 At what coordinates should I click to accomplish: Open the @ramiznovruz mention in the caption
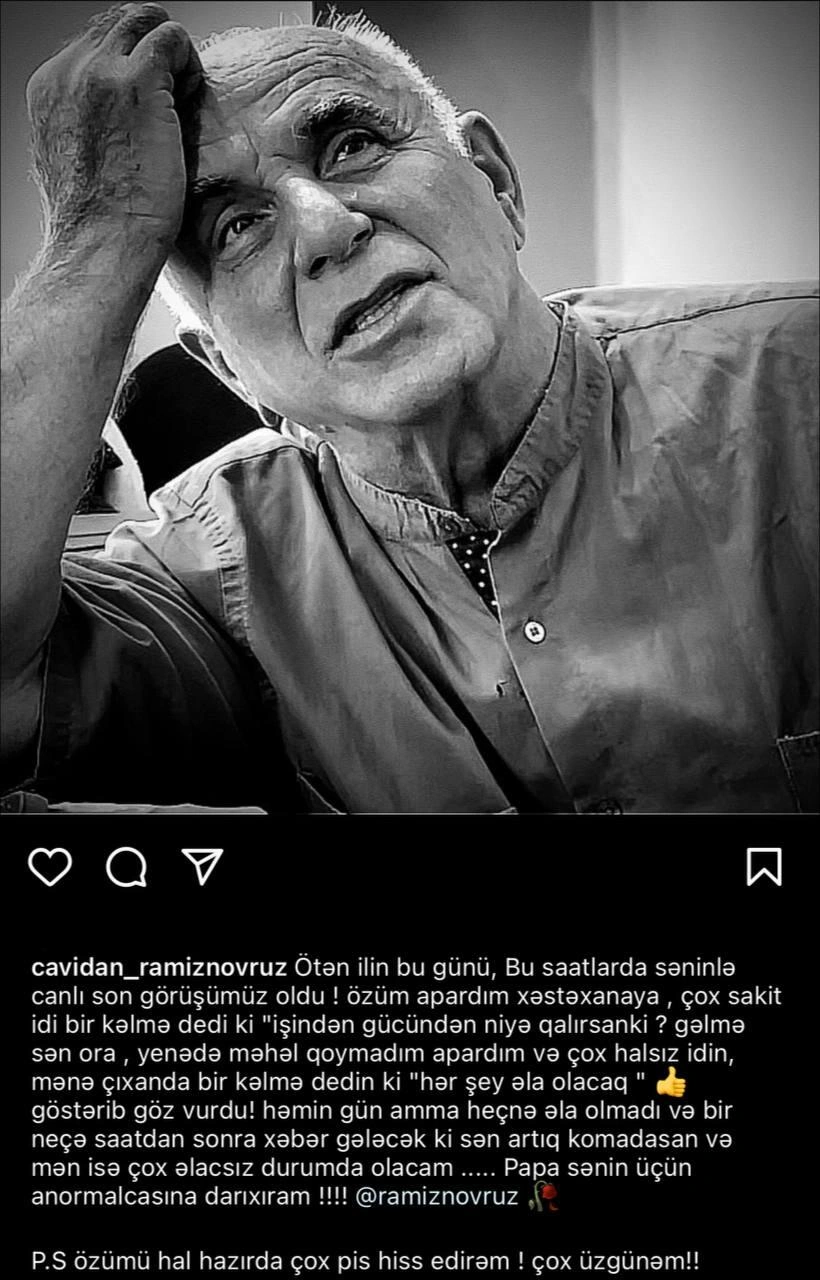pyautogui.click(x=436, y=1197)
